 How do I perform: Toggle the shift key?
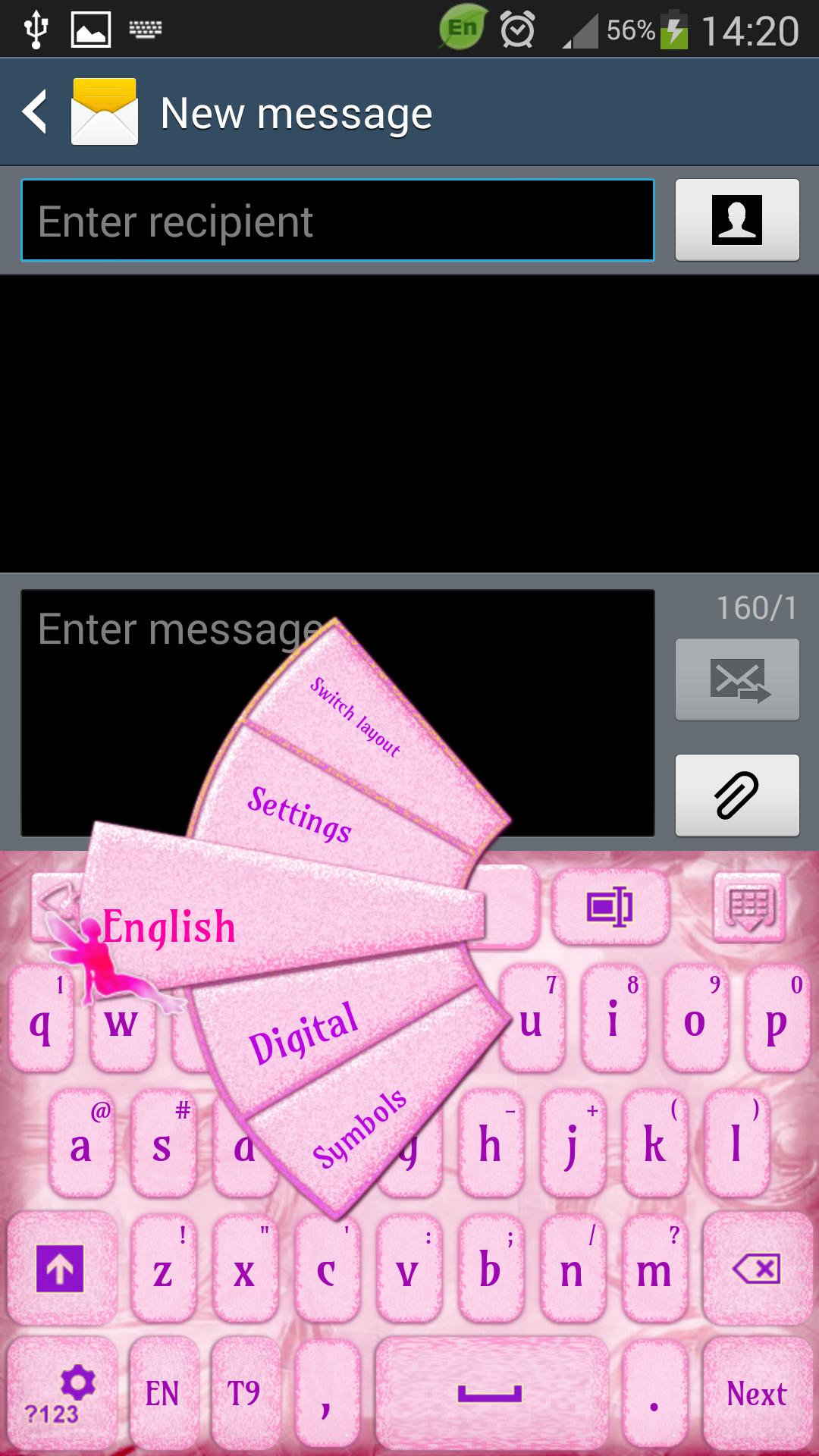(x=61, y=1269)
